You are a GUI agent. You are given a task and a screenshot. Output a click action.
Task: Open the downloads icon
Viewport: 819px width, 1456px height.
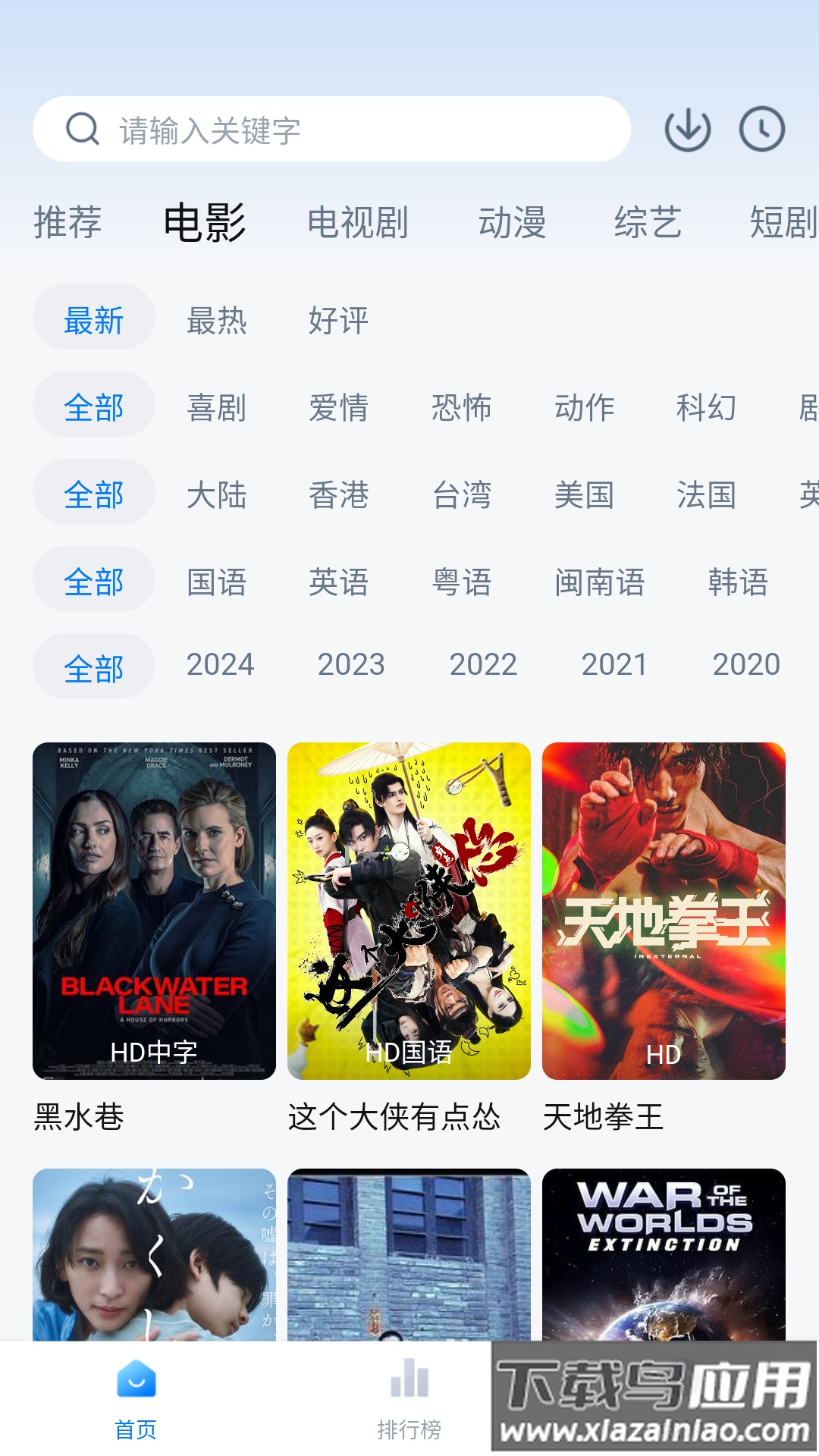(687, 130)
